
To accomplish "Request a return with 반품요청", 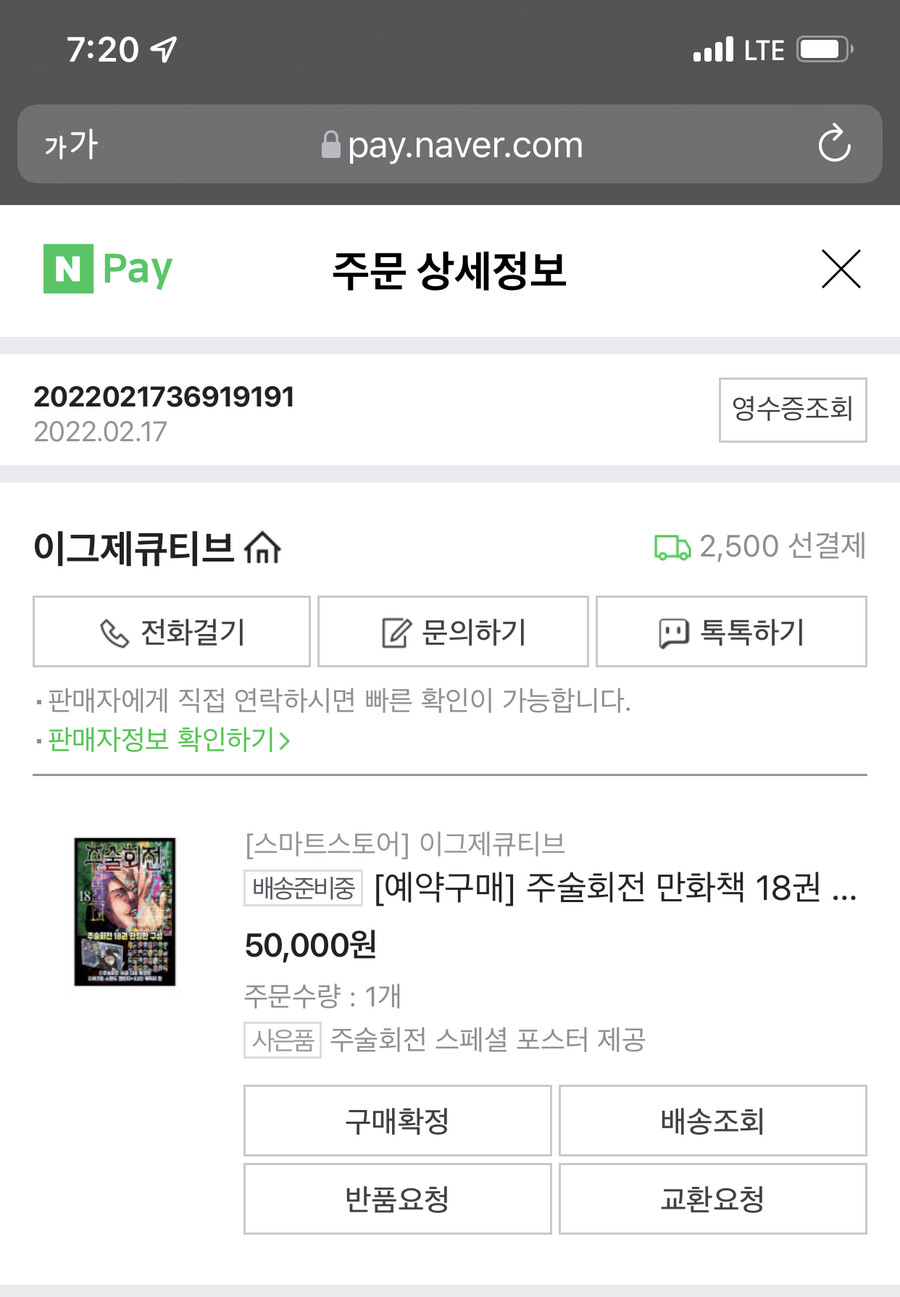I will [x=397, y=1199].
